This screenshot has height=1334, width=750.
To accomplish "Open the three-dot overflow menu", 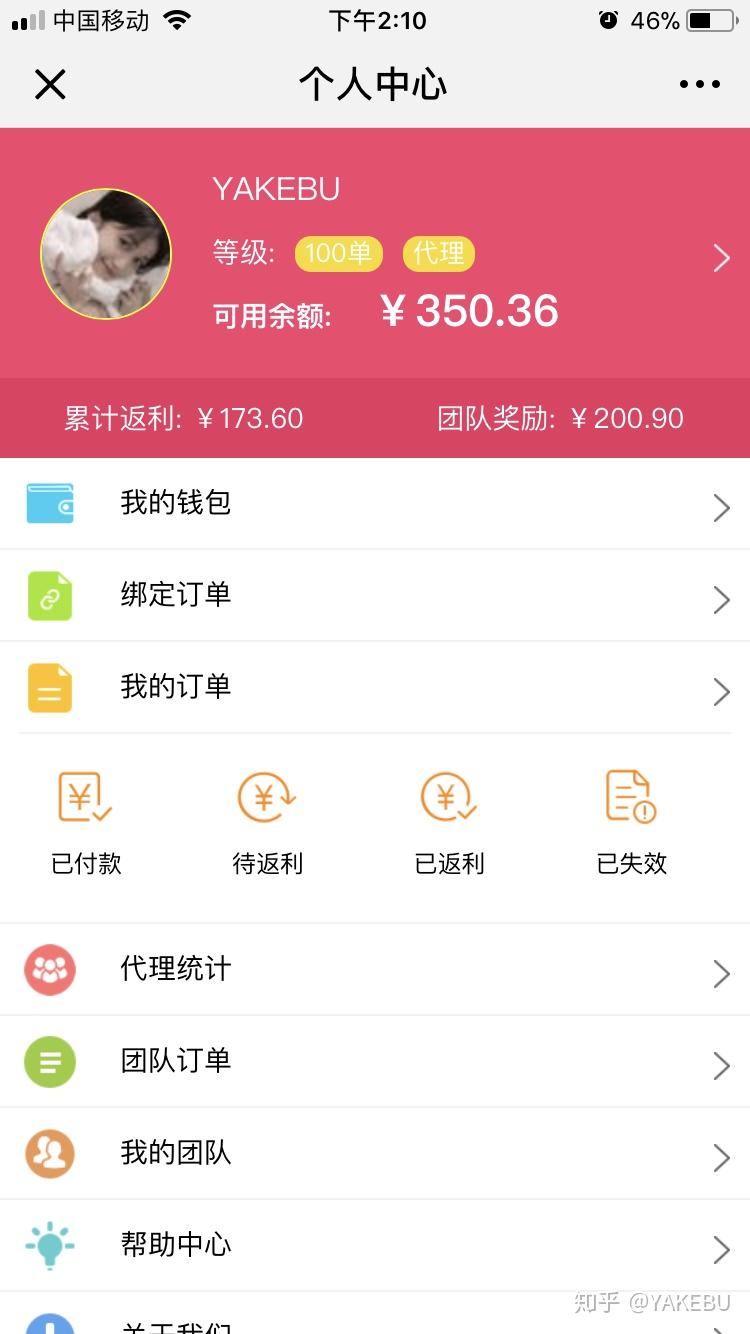I will point(699,85).
